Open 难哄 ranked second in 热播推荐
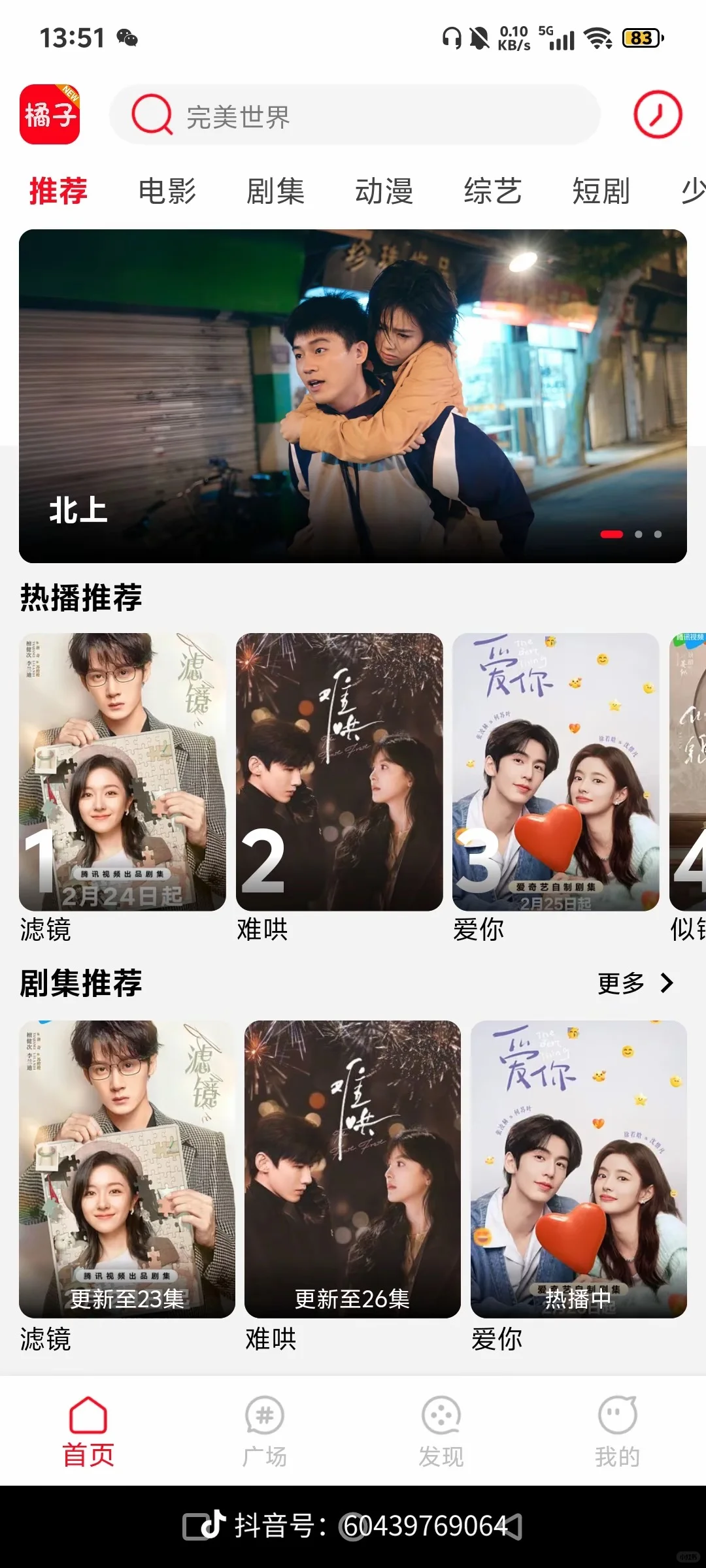Screen dimensions: 706x1568 339,772
